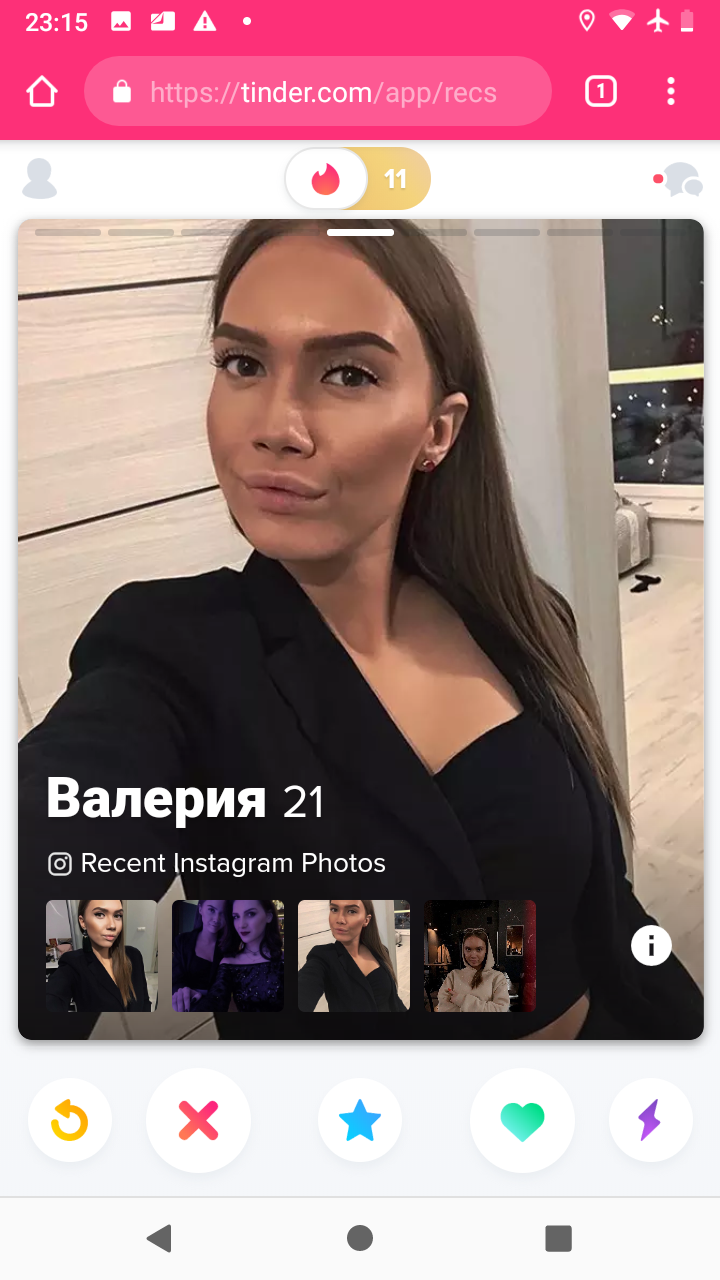Open my Tinder profile icon

click(x=40, y=179)
